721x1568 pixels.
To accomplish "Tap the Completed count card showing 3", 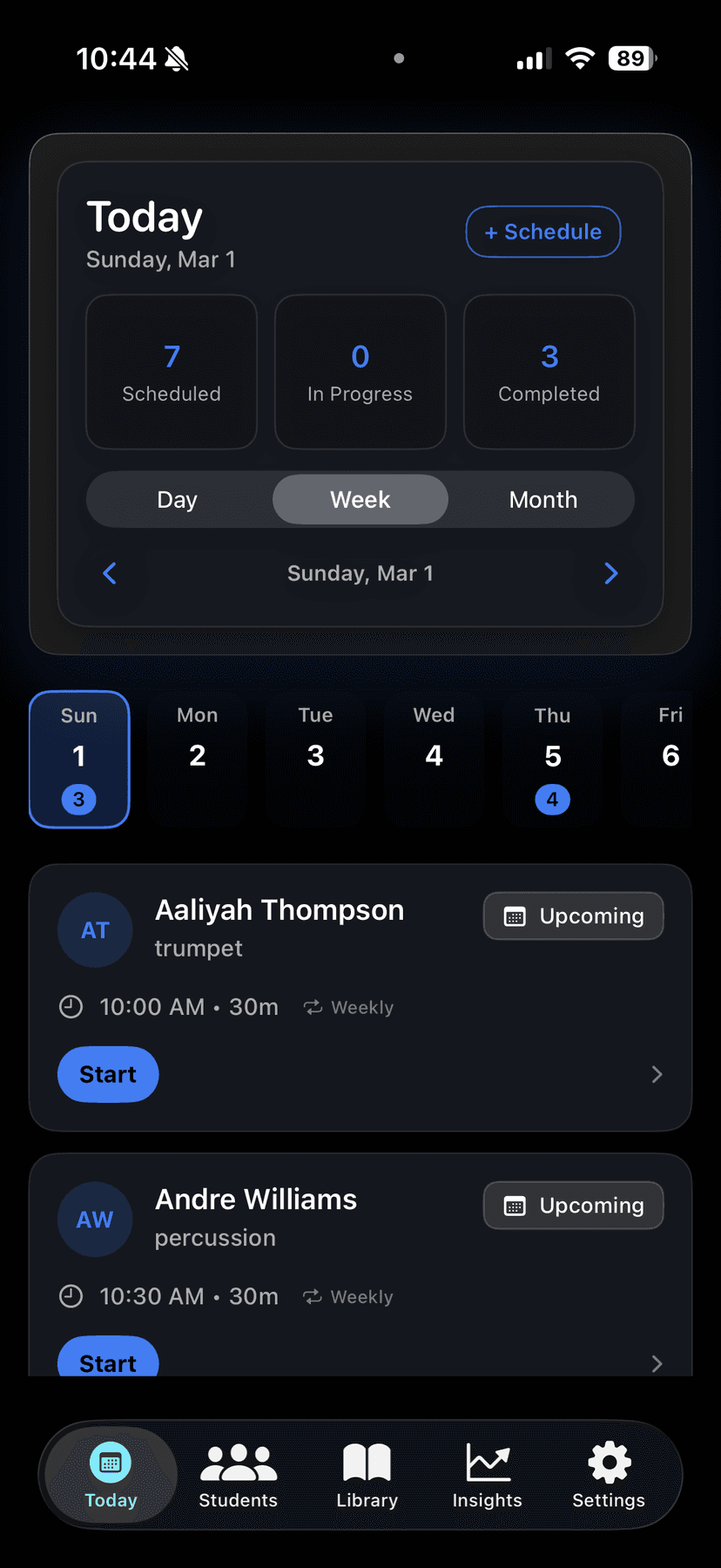I will 549,372.
